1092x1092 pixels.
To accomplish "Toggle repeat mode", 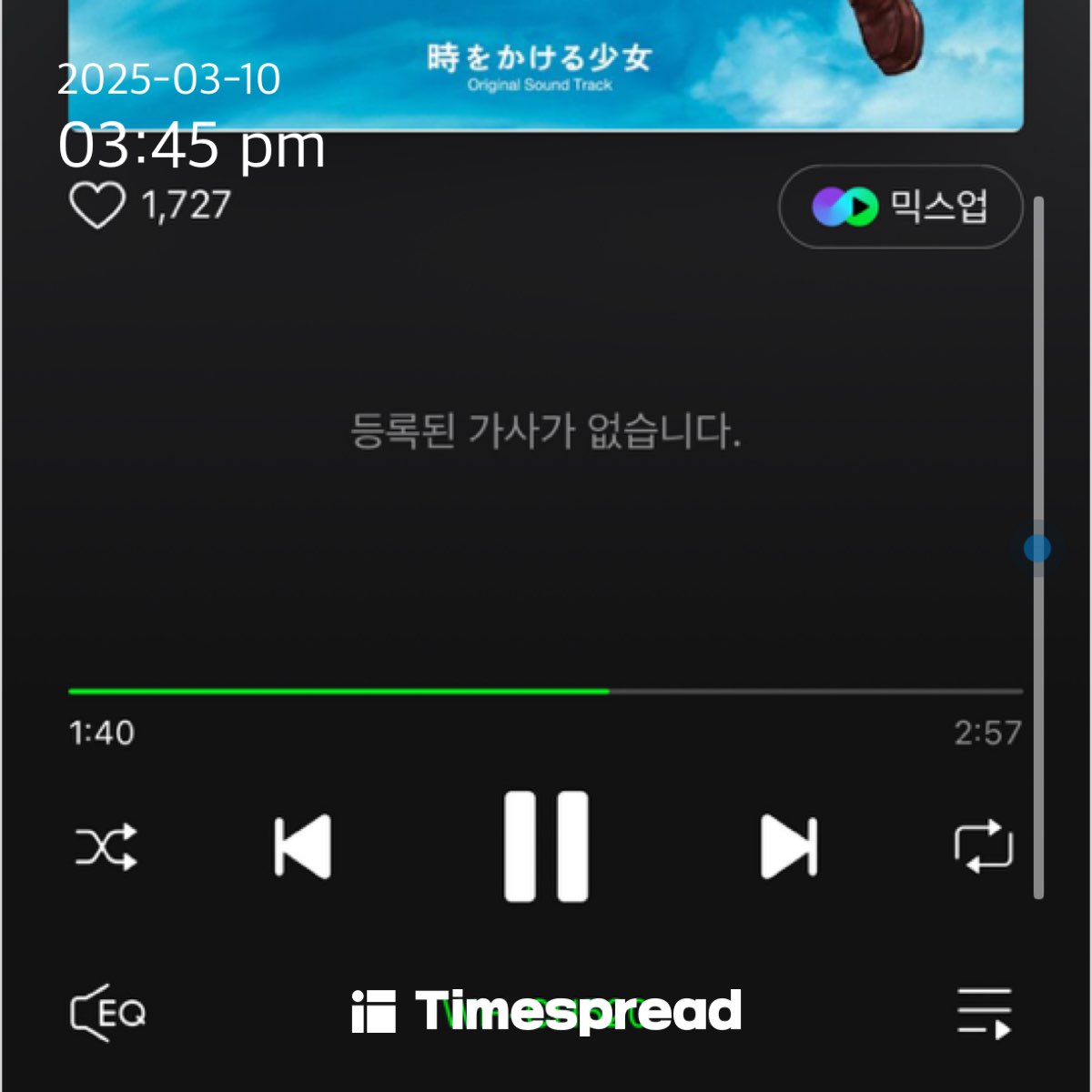I will click(x=984, y=847).
